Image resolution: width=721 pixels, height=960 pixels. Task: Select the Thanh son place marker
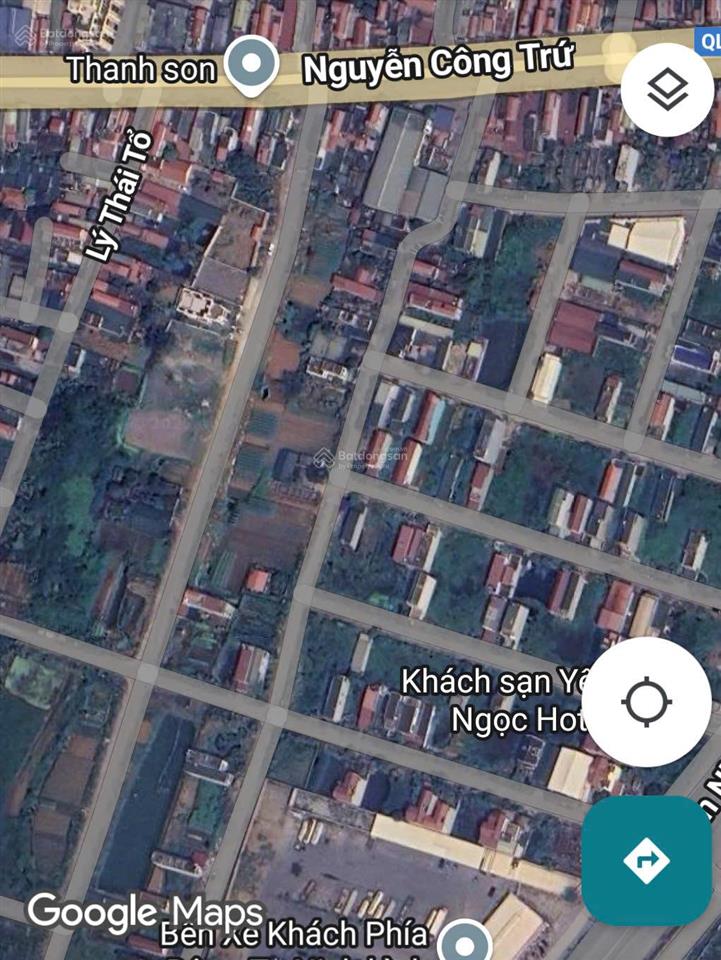click(x=251, y=66)
